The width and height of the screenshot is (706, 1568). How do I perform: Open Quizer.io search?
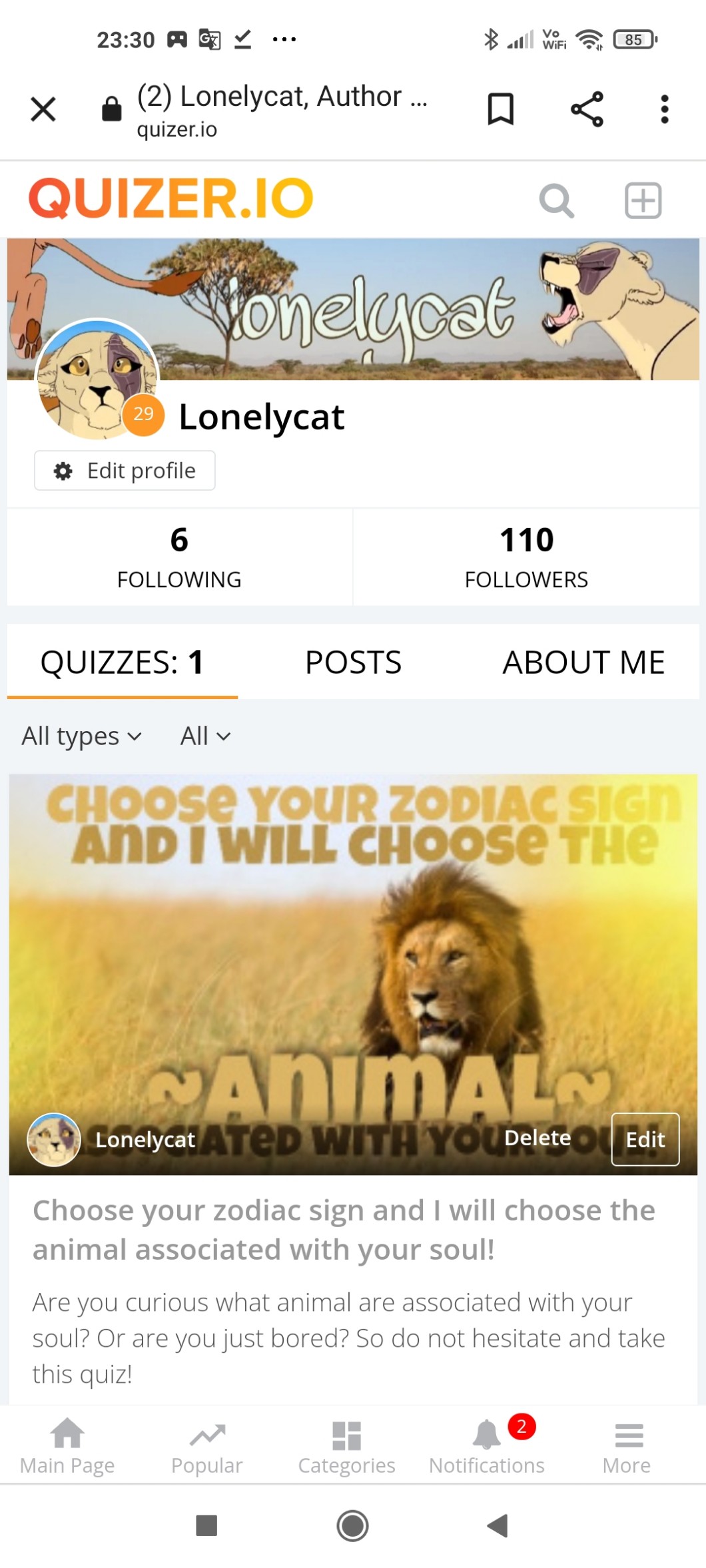click(x=556, y=200)
